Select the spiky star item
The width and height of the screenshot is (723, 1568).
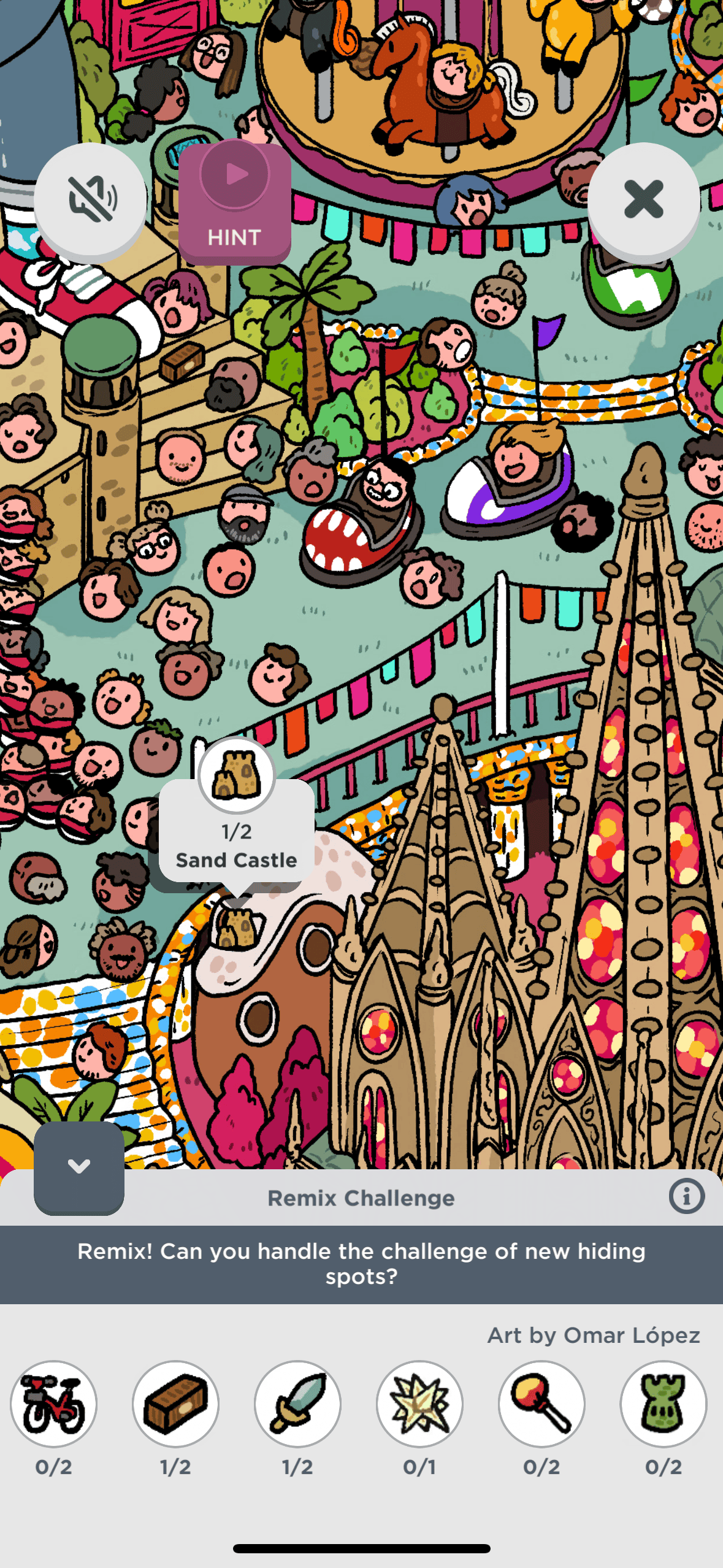pos(419,1404)
